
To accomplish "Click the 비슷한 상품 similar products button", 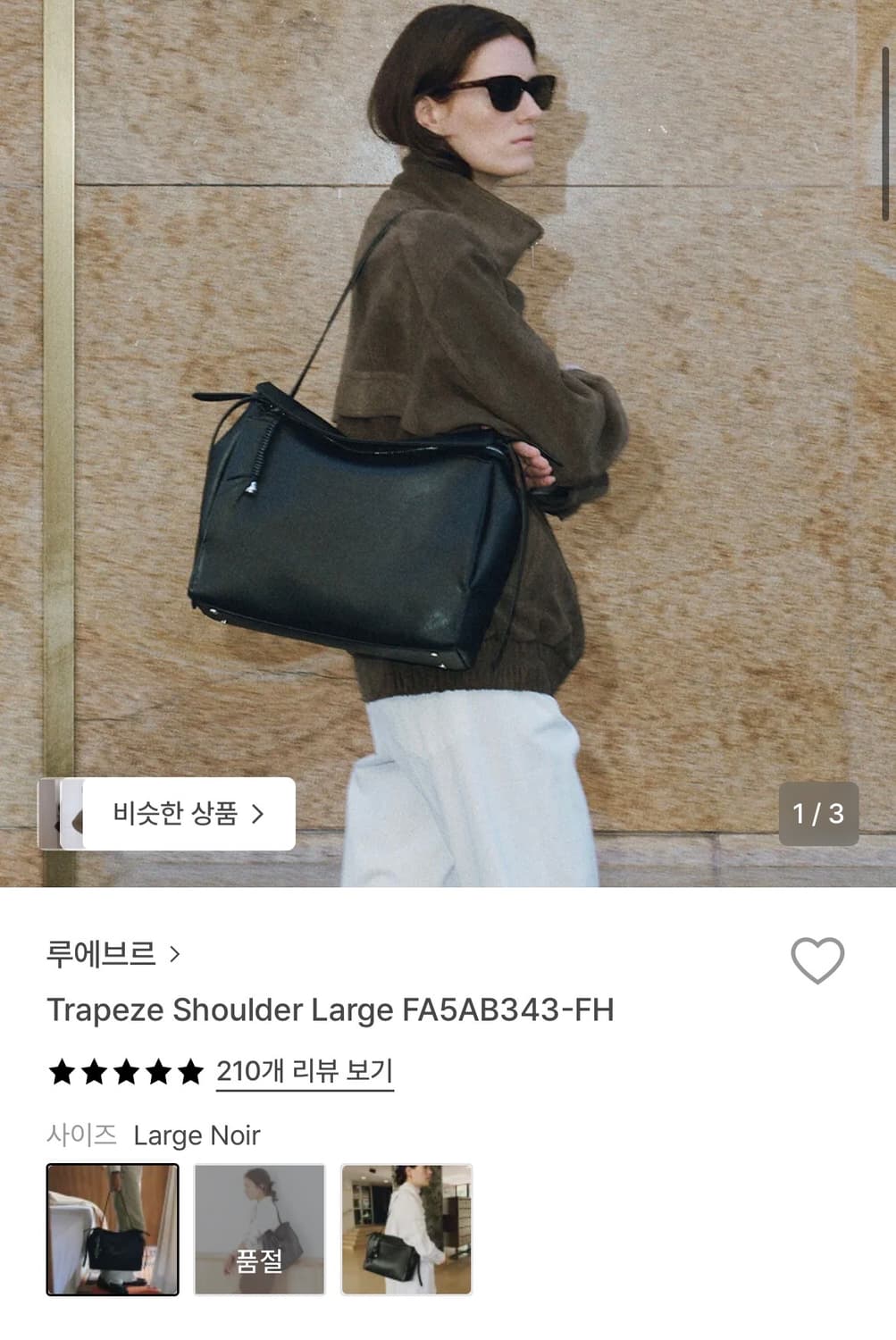I will (x=189, y=814).
